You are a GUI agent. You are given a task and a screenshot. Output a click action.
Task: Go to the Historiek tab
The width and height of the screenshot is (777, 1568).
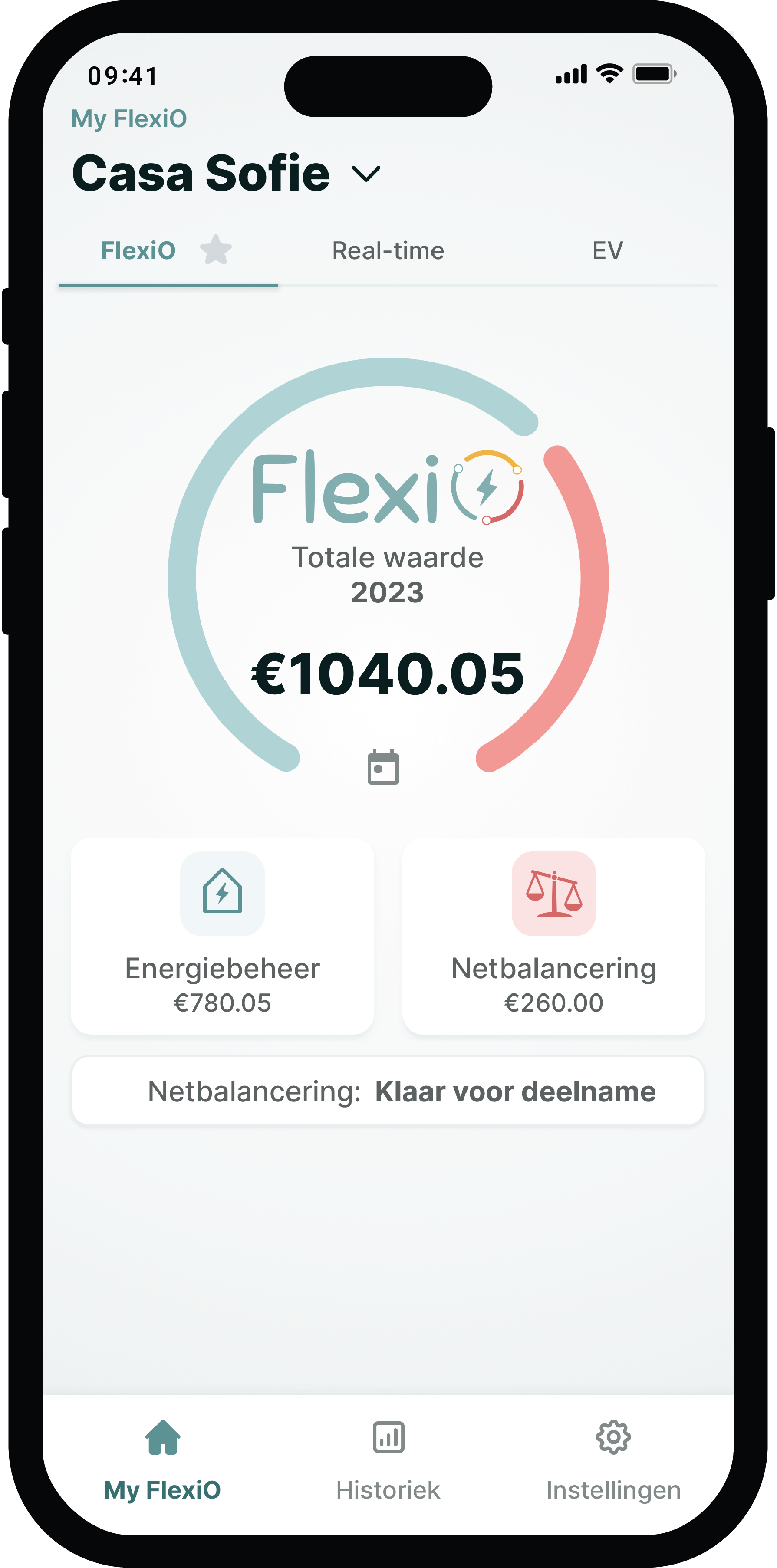[x=388, y=1461]
